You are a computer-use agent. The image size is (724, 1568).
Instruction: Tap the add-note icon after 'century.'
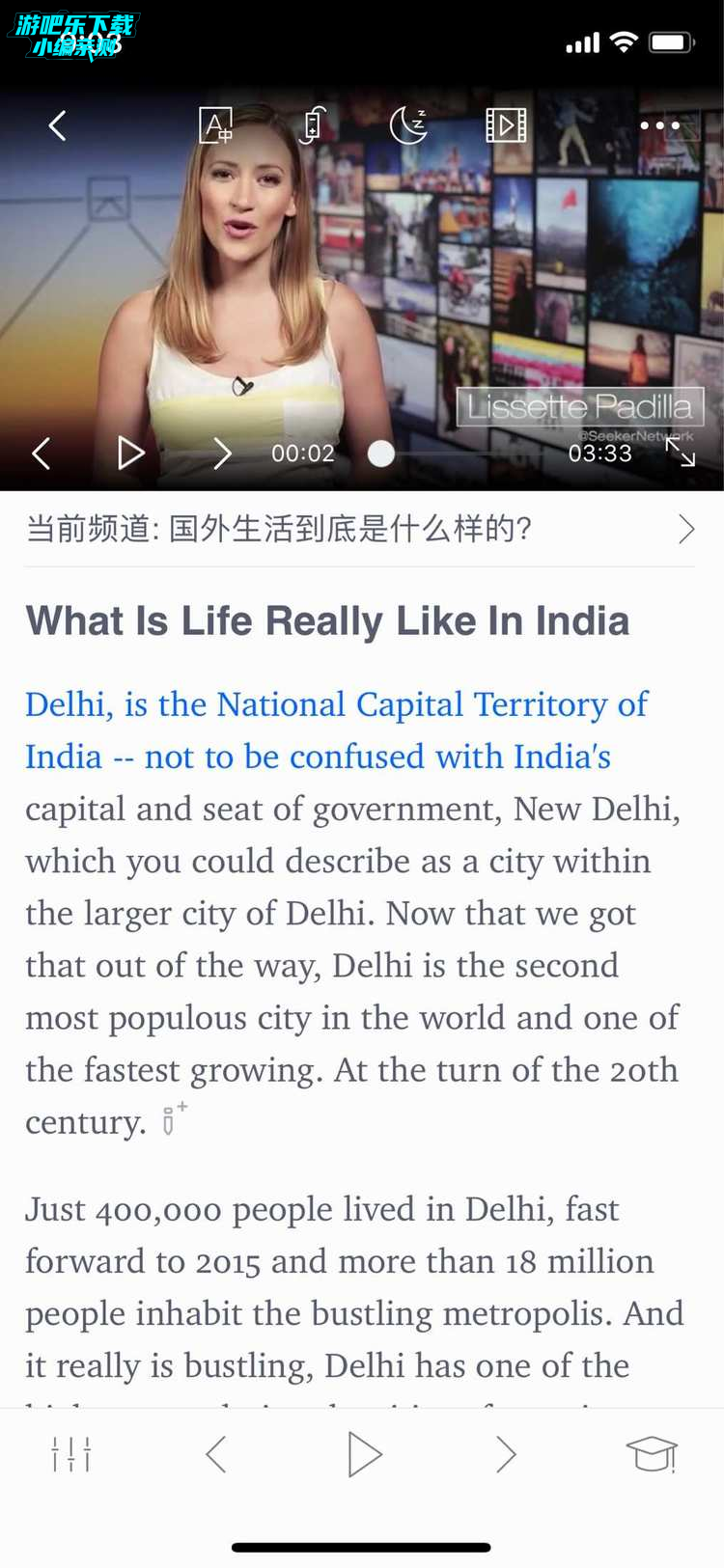pyautogui.click(x=174, y=1119)
